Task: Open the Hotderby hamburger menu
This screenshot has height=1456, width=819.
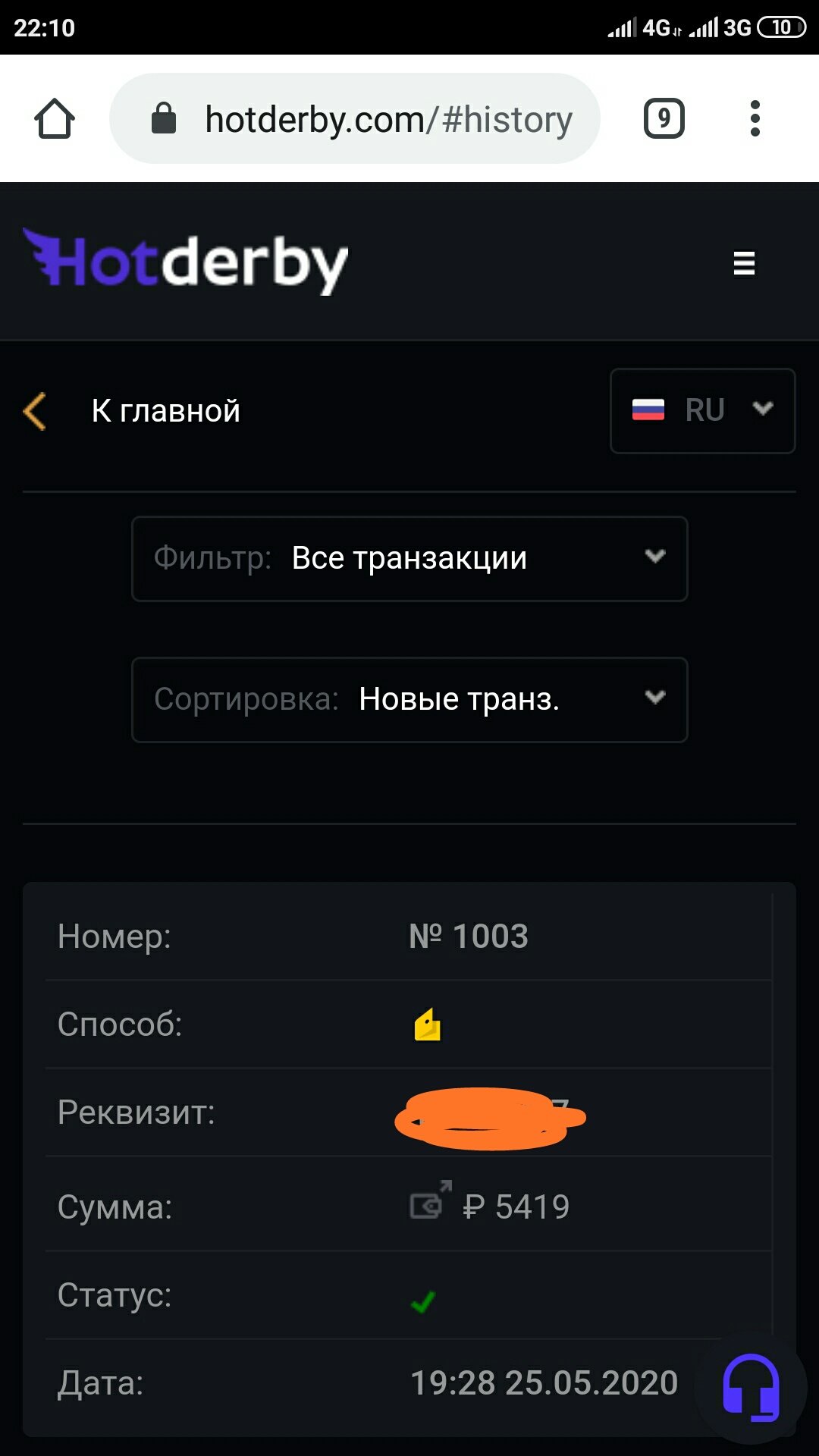Action: 744,263
